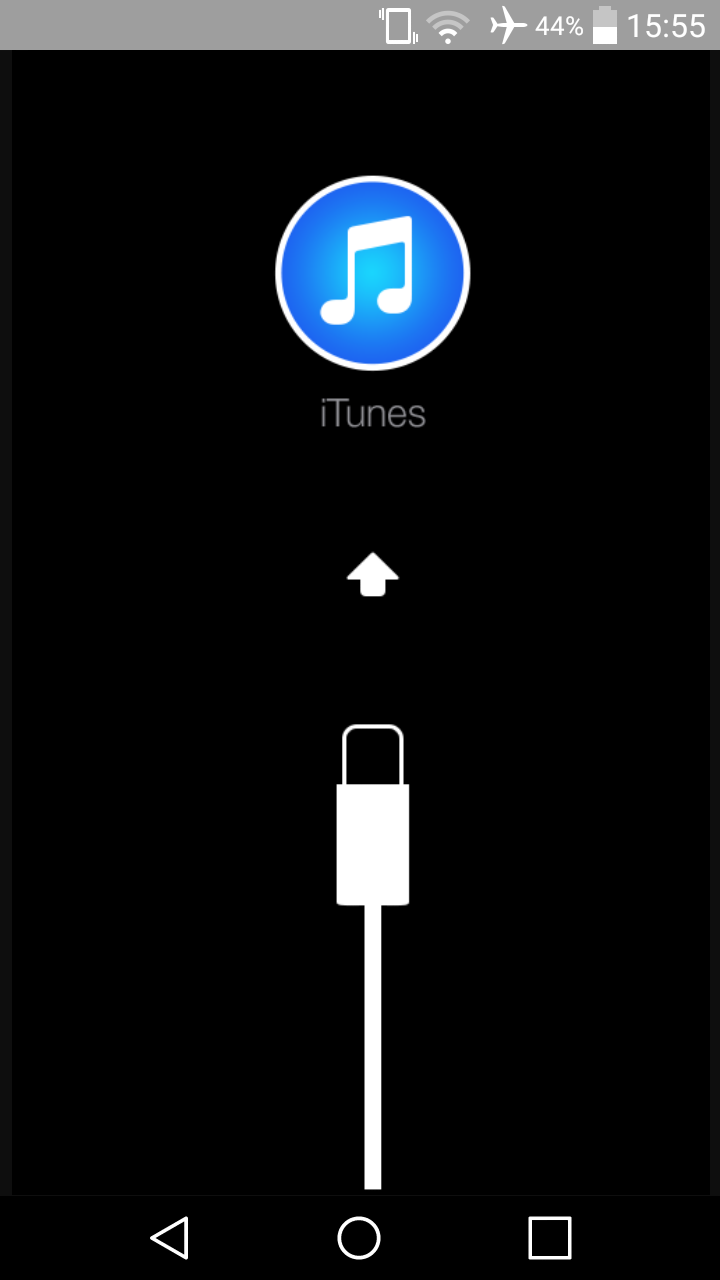720x1280 pixels.
Task: Return to the home screen
Action: click(x=359, y=1237)
